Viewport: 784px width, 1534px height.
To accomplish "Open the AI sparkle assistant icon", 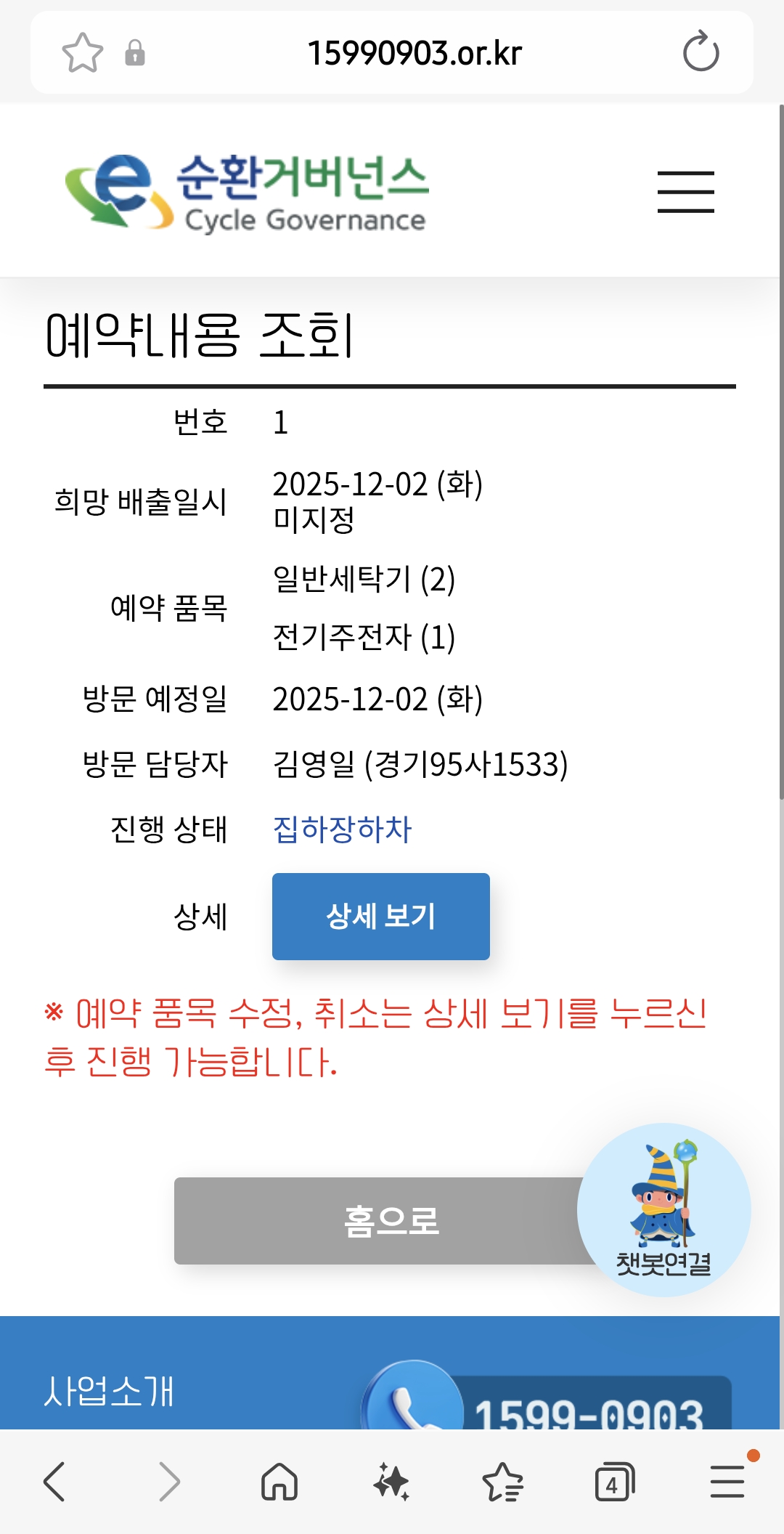I will [x=391, y=1482].
